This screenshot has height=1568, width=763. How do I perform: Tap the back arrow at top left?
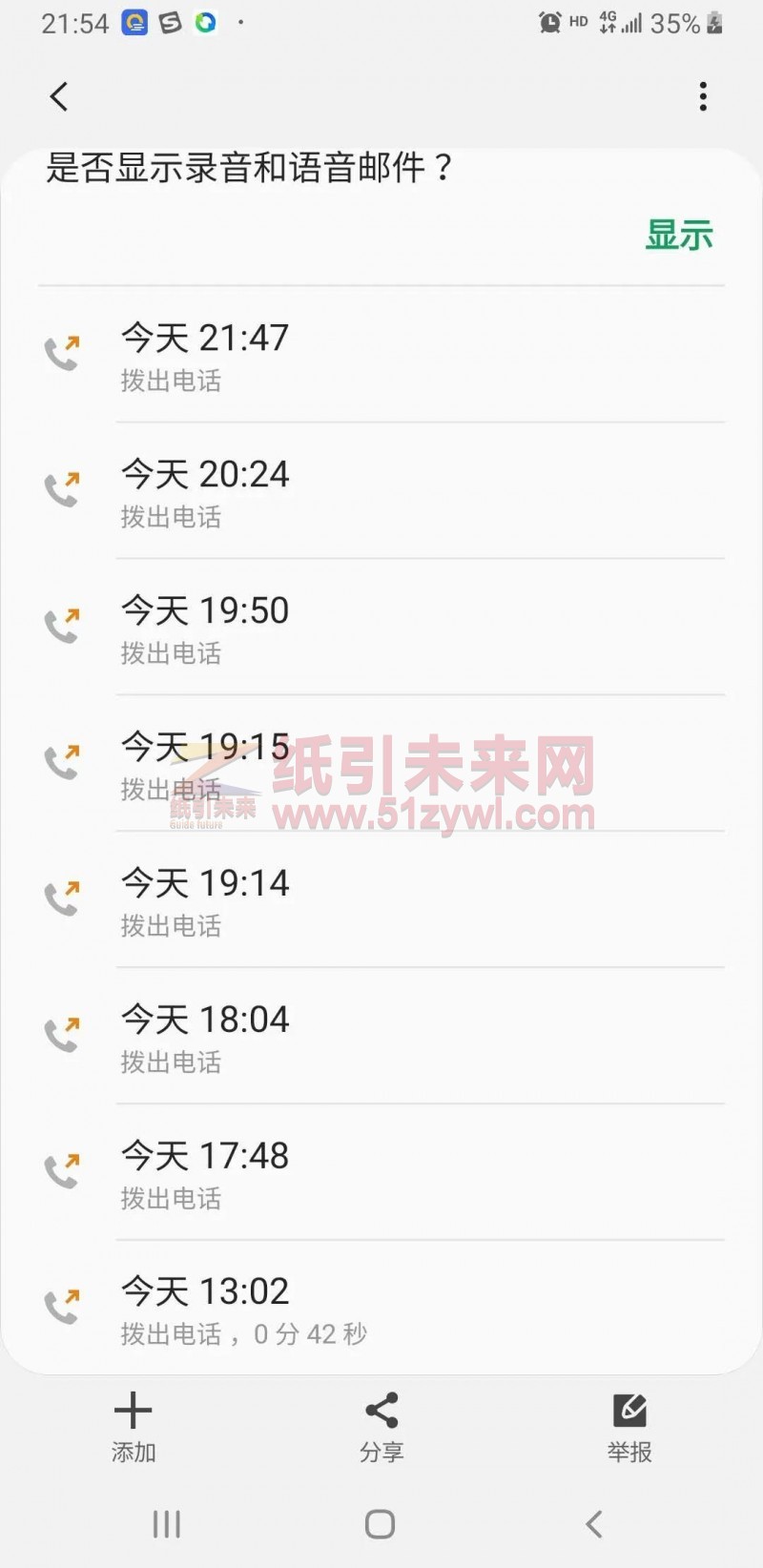click(59, 96)
